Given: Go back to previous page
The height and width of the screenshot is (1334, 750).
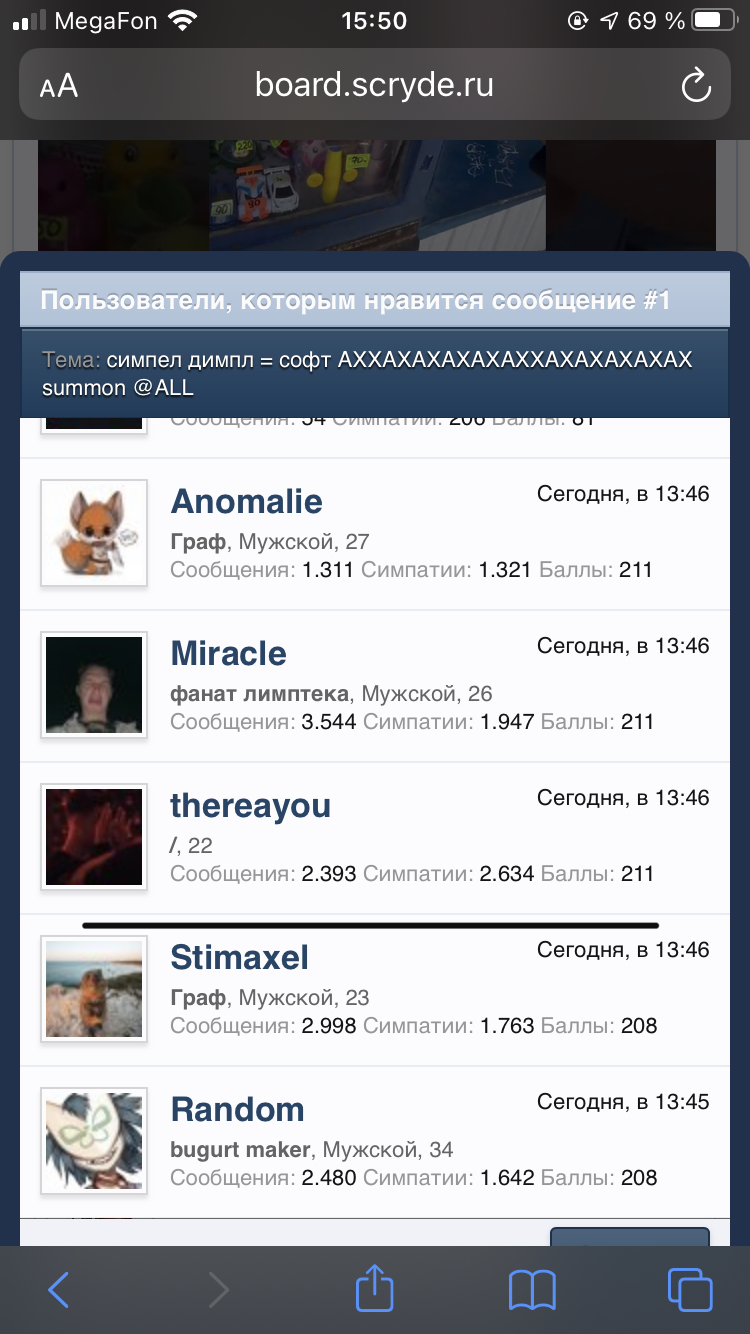Looking at the screenshot, I should click(59, 1290).
